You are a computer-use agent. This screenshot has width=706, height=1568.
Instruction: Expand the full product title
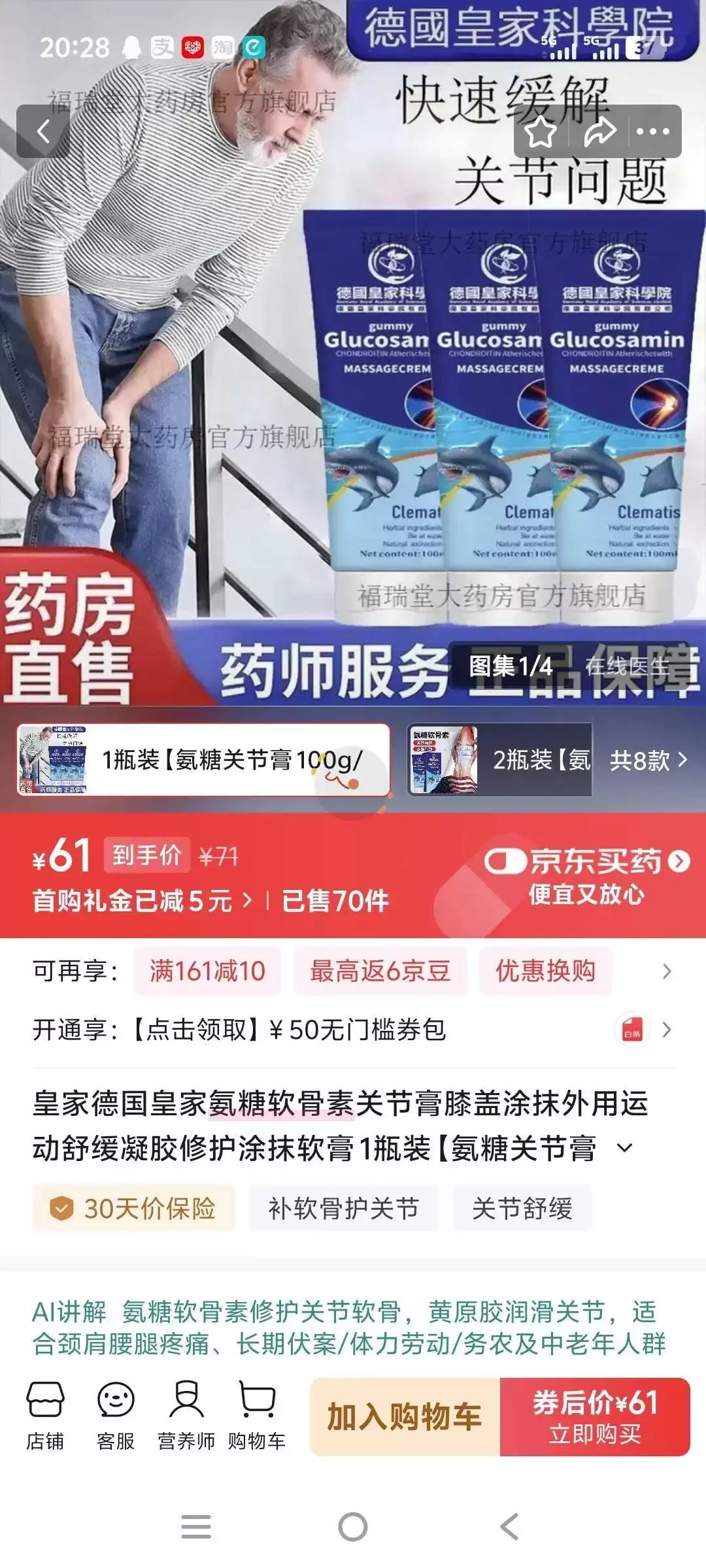[x=625, y=1148]
